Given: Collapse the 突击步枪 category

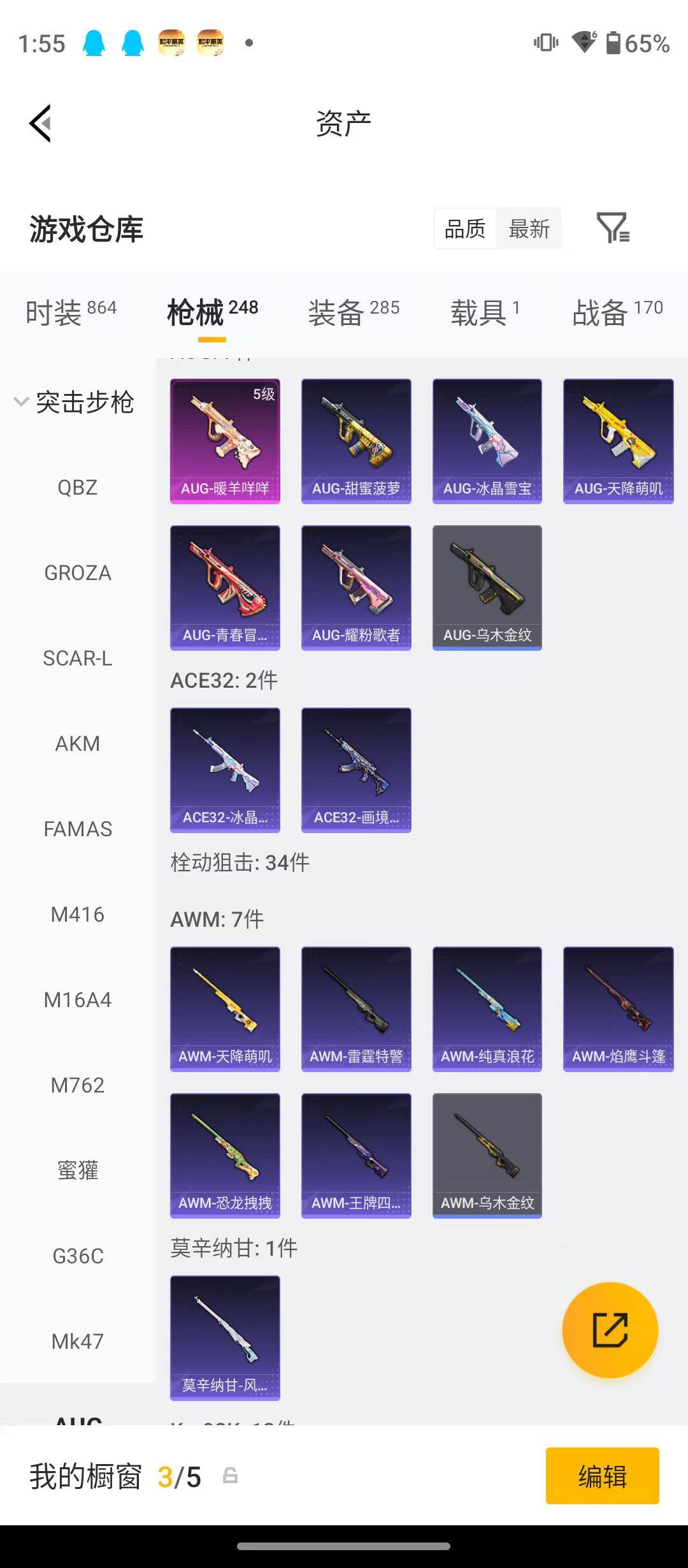Looking at the screenshot, I should click(74, 402).
